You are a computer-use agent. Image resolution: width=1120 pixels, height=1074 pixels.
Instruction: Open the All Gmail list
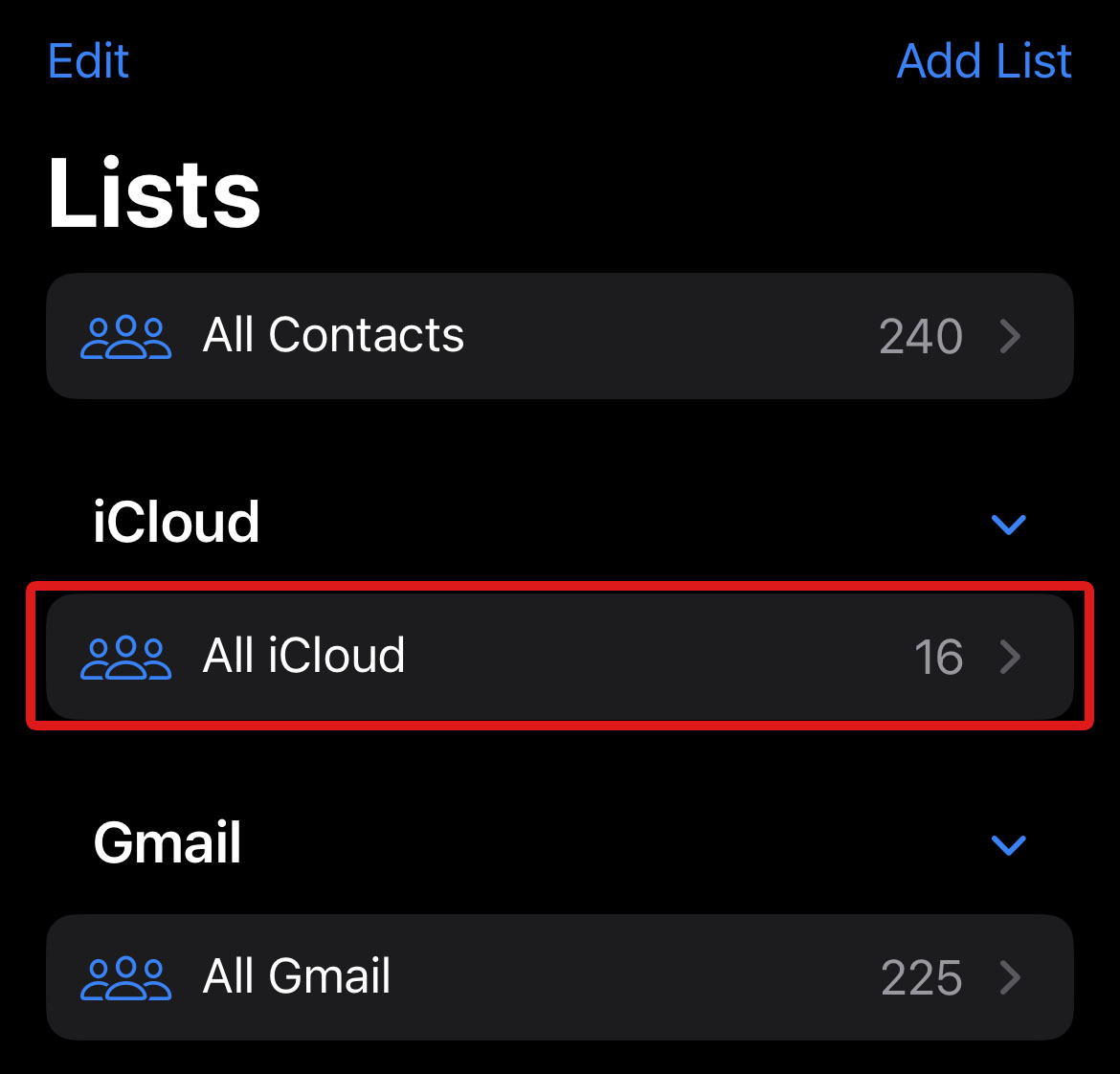(x=559, y=977)
